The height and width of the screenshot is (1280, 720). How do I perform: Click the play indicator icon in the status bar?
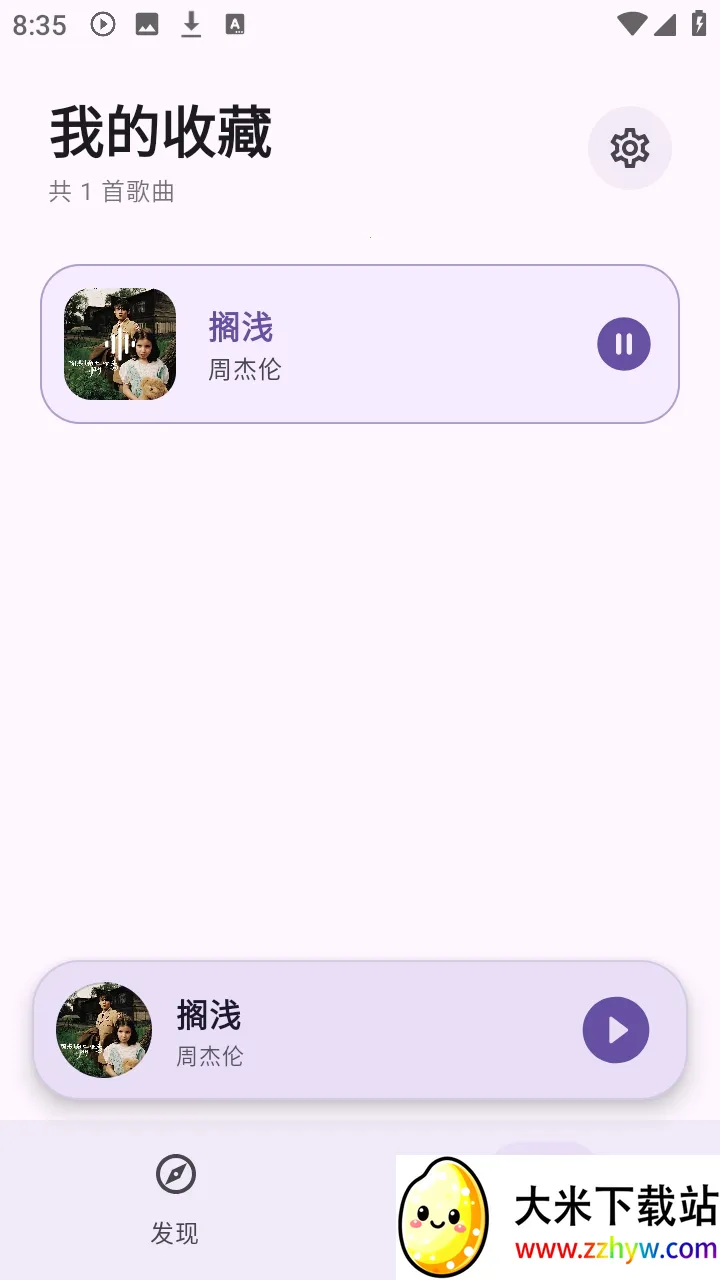[102, 24]
